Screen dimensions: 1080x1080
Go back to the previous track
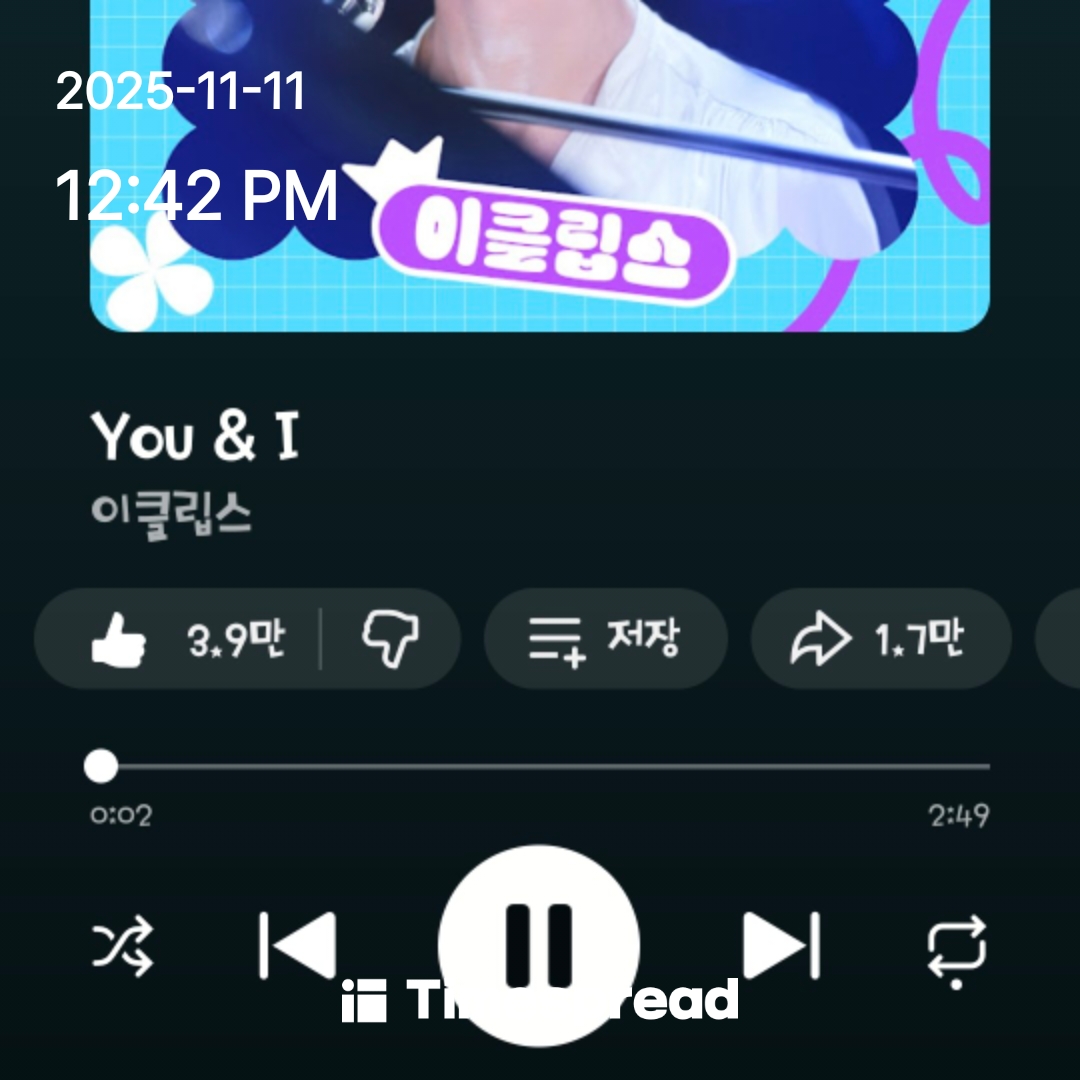[x=297, y=945]
